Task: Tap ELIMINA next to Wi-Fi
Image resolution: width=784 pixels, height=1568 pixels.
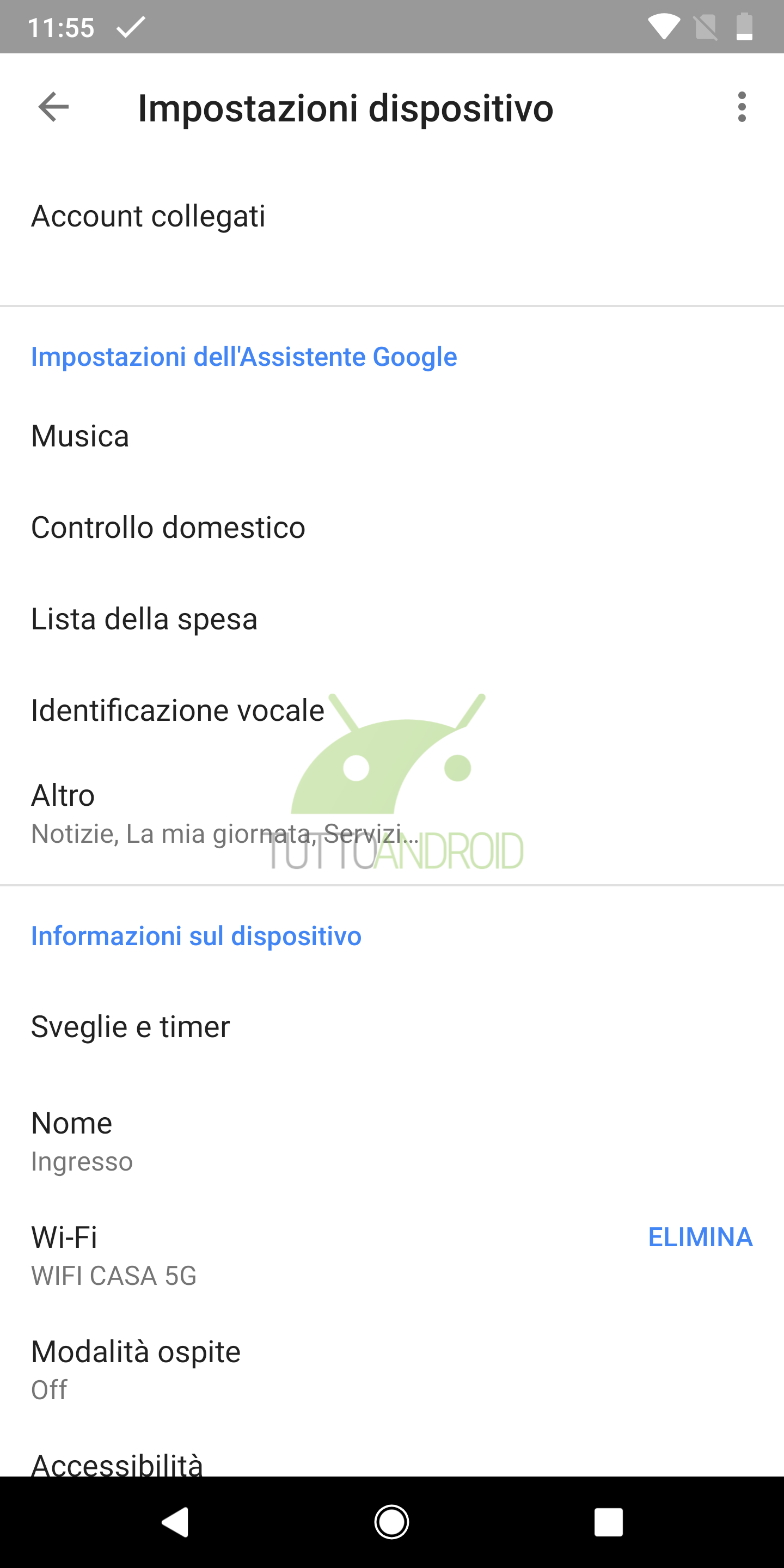Action: click(x=700, y=1237)
